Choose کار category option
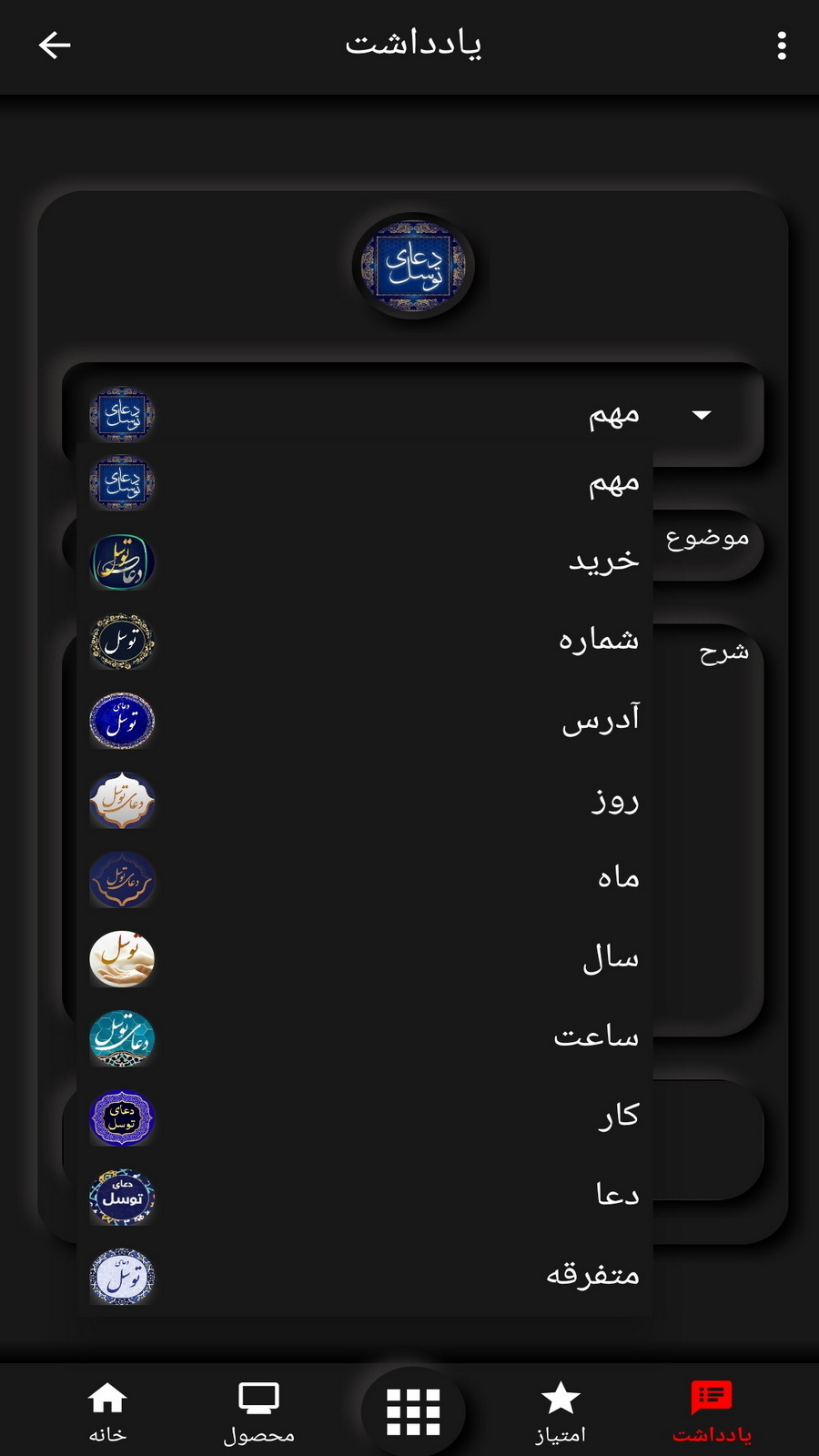This screenshot has height=1456, width=819. click(x=364, y=1117)
